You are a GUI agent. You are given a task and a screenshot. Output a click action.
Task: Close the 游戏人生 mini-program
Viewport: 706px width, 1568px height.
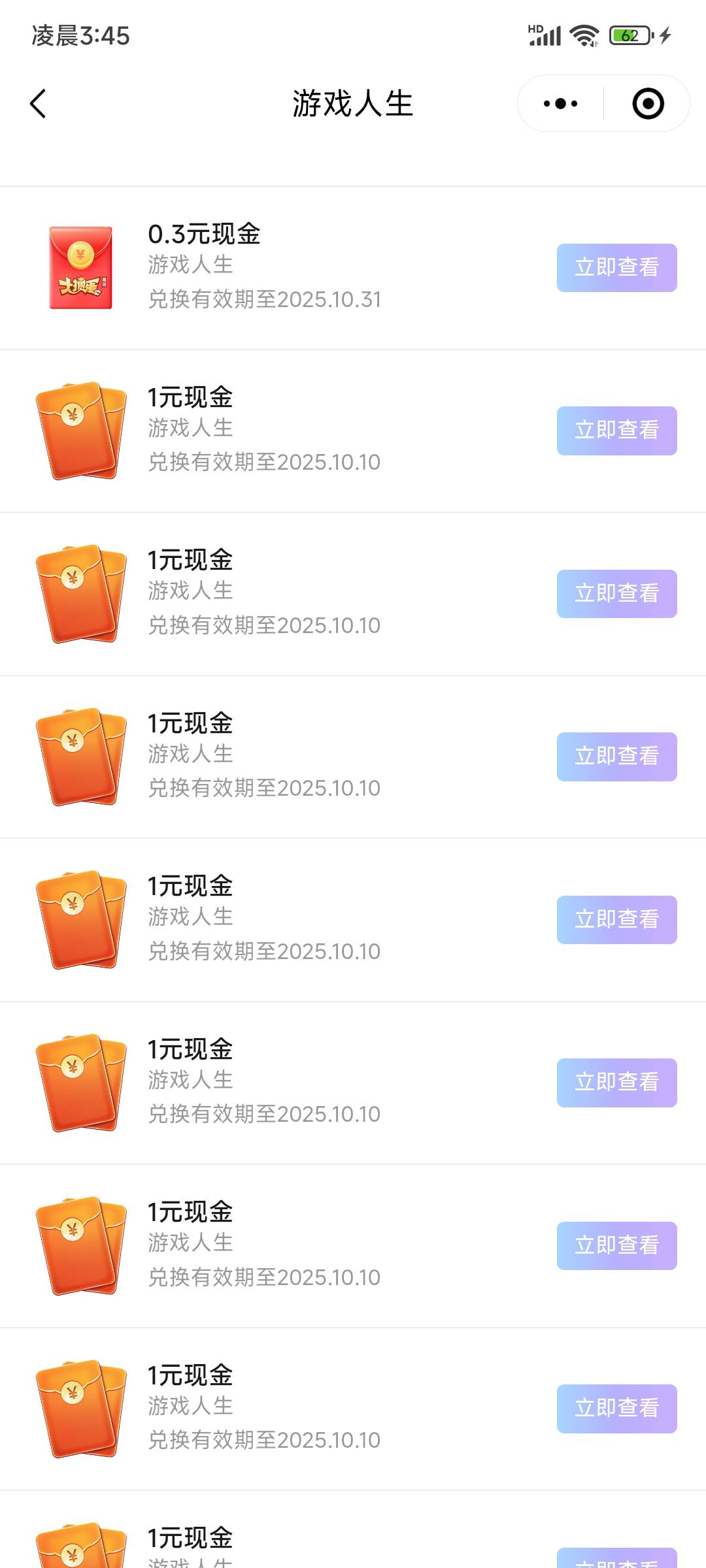[648, 104]
